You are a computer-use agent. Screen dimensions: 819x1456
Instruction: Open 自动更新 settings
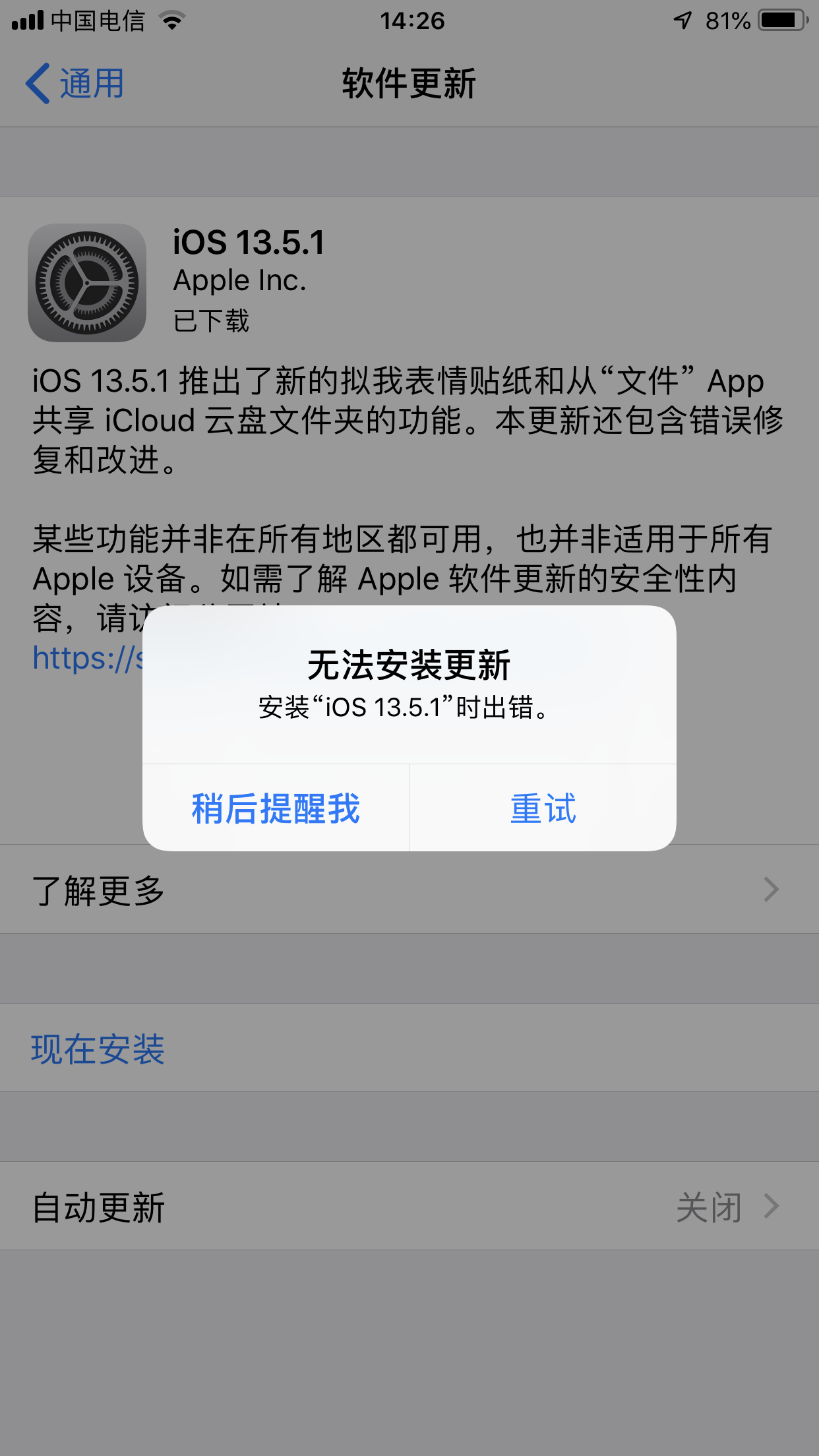pyautogui.click(x=409, y=1207)
